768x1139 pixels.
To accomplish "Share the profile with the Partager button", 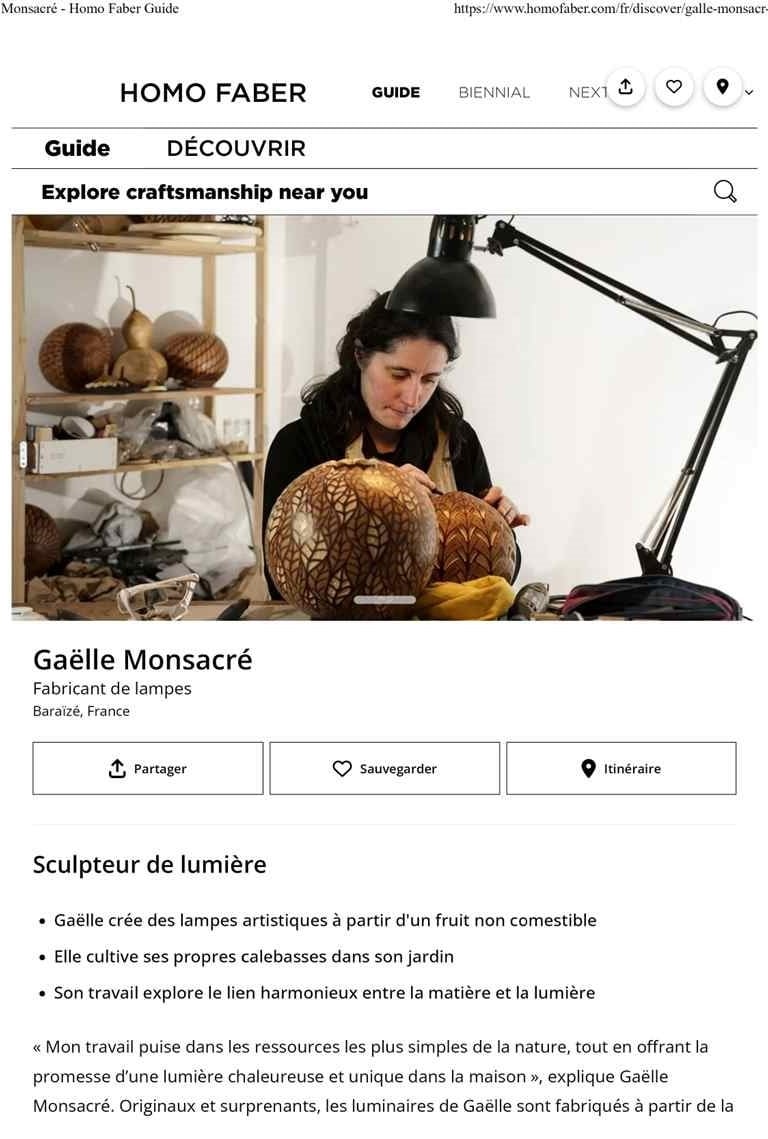I will point(148,768).
